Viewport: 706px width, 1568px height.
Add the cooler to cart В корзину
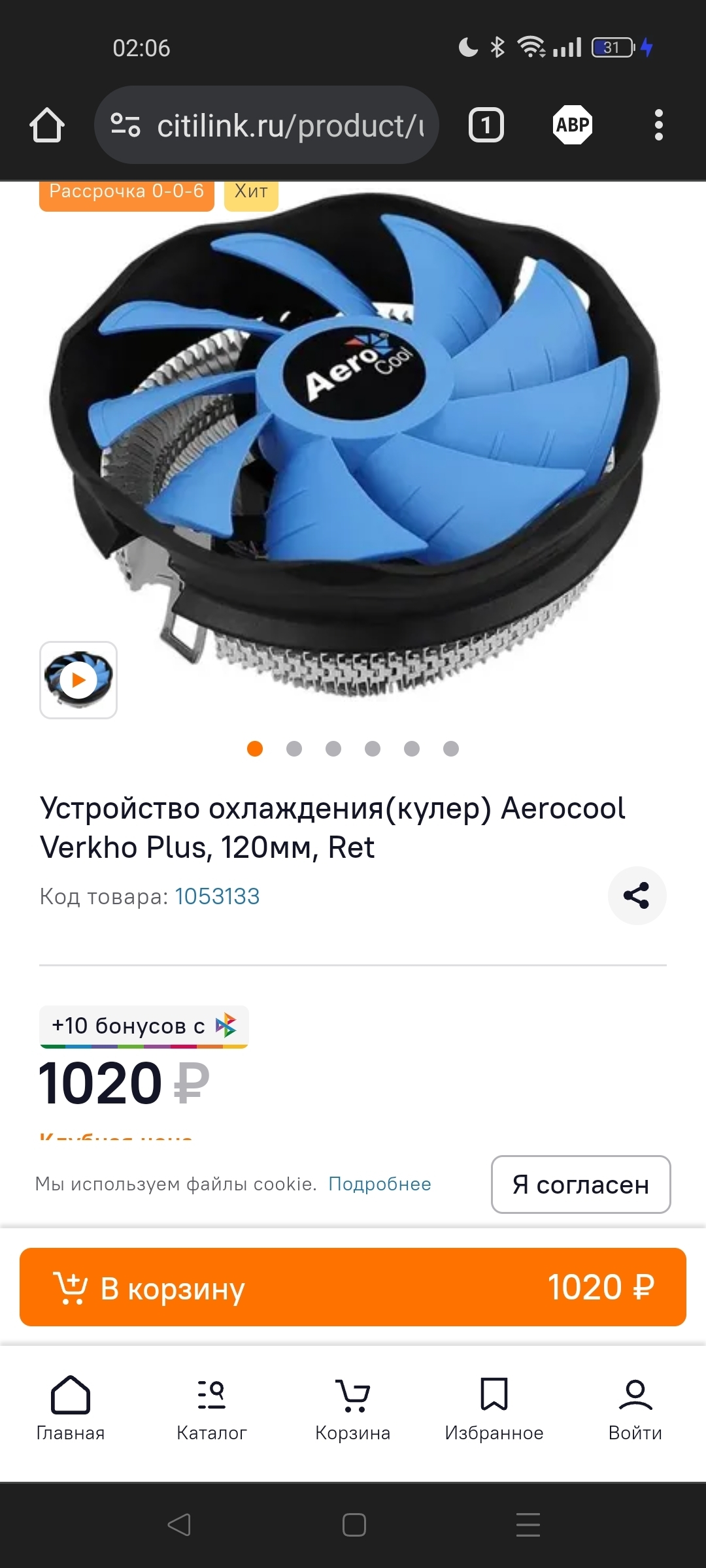(353, 1287)
